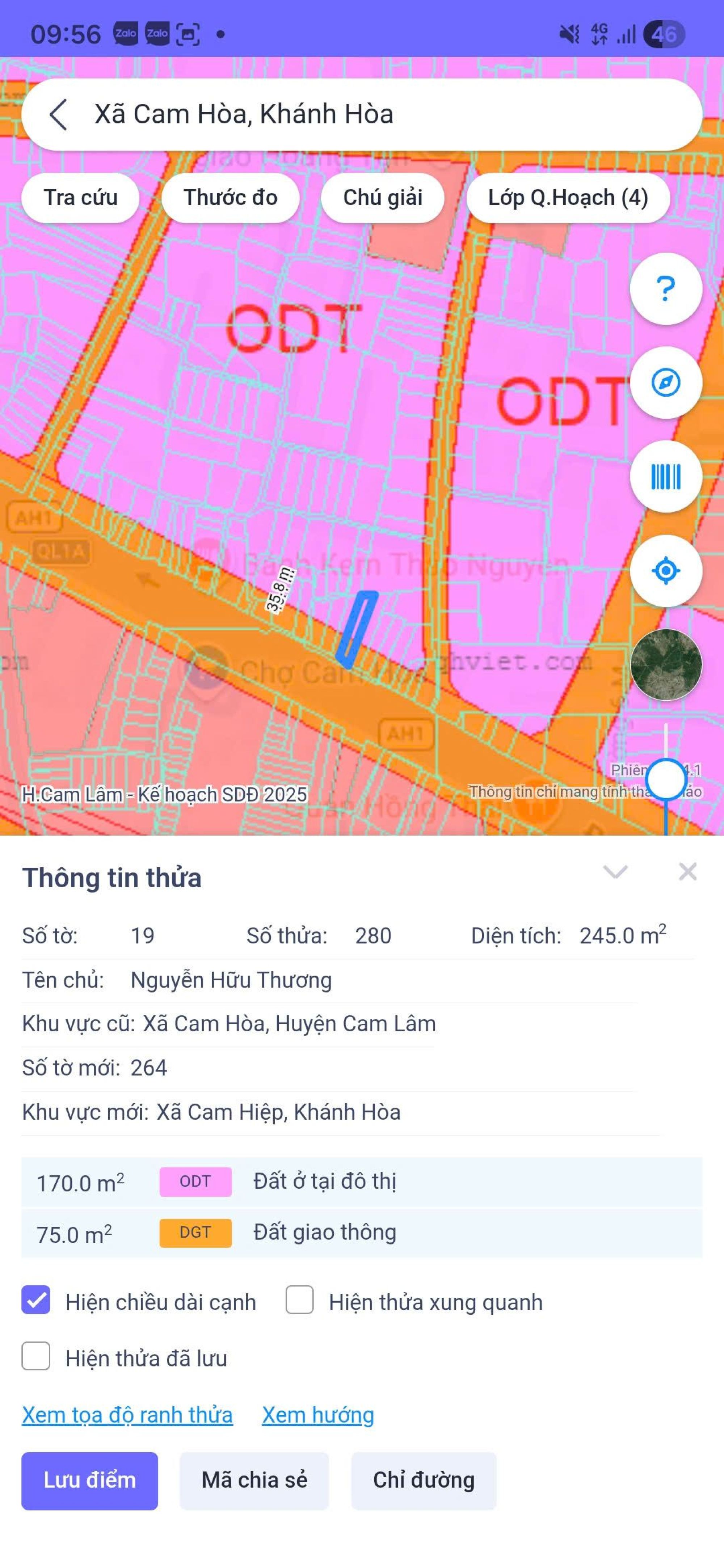Image resolution: width=724 pixels, height=1568 pixels.
Task: Open the barcode scan button
Action: 666,477
